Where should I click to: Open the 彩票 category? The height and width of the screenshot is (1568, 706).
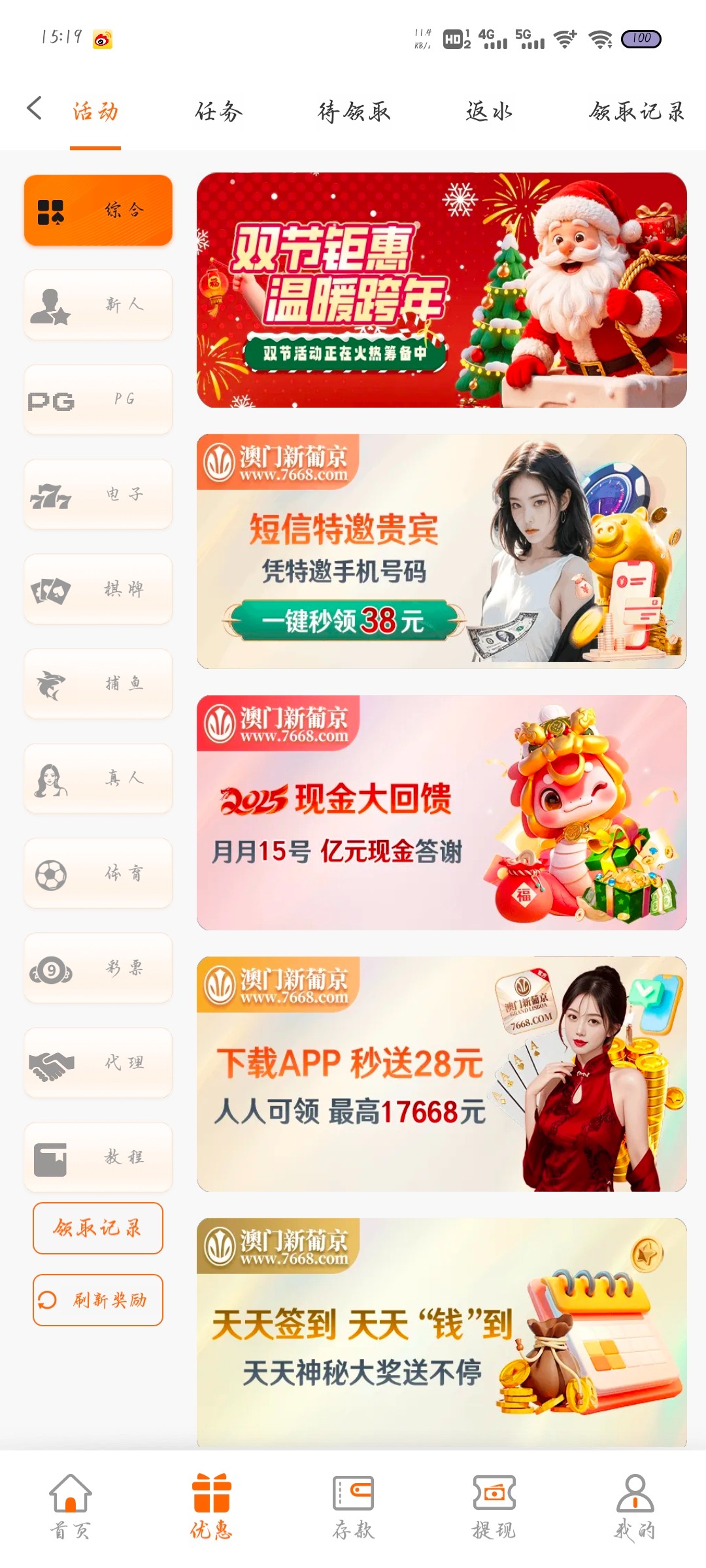98,968
